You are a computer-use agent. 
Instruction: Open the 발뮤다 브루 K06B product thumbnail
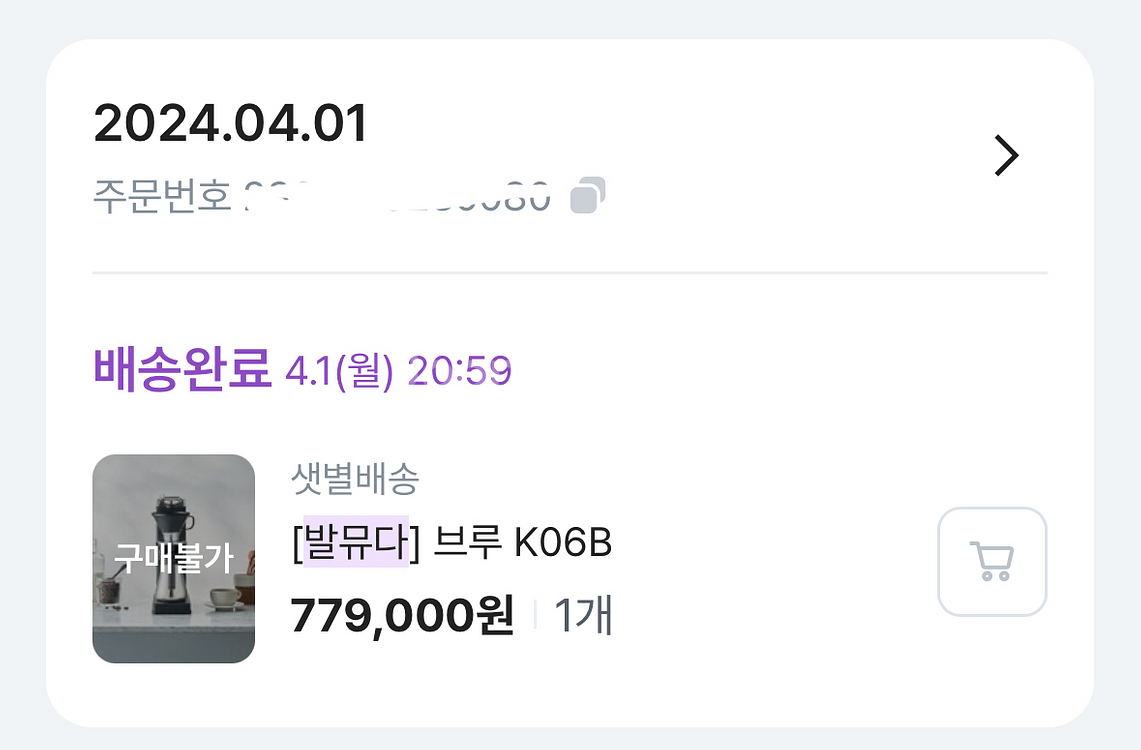[x=174, y=559]
